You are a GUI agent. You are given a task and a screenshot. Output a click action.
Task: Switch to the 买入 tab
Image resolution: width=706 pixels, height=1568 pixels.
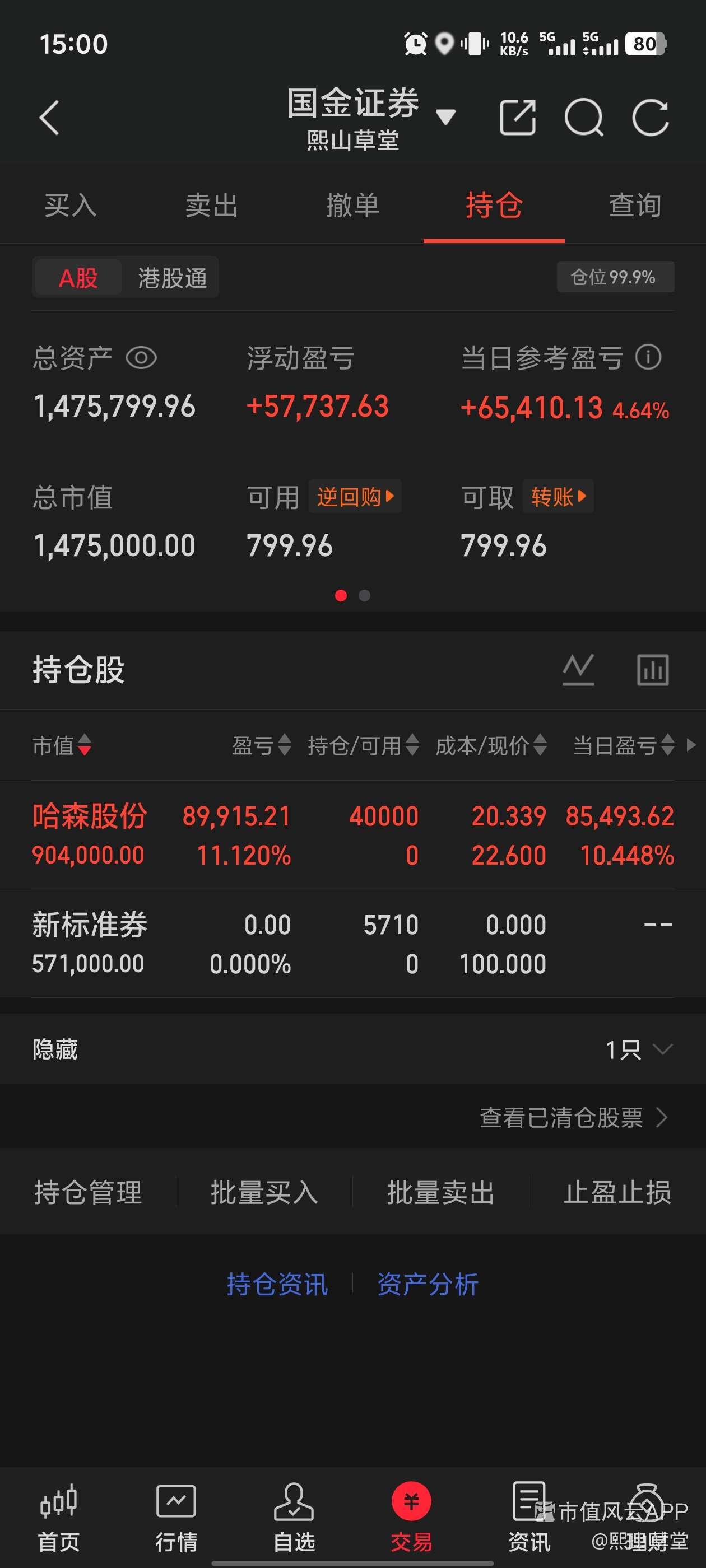(71, 205)
